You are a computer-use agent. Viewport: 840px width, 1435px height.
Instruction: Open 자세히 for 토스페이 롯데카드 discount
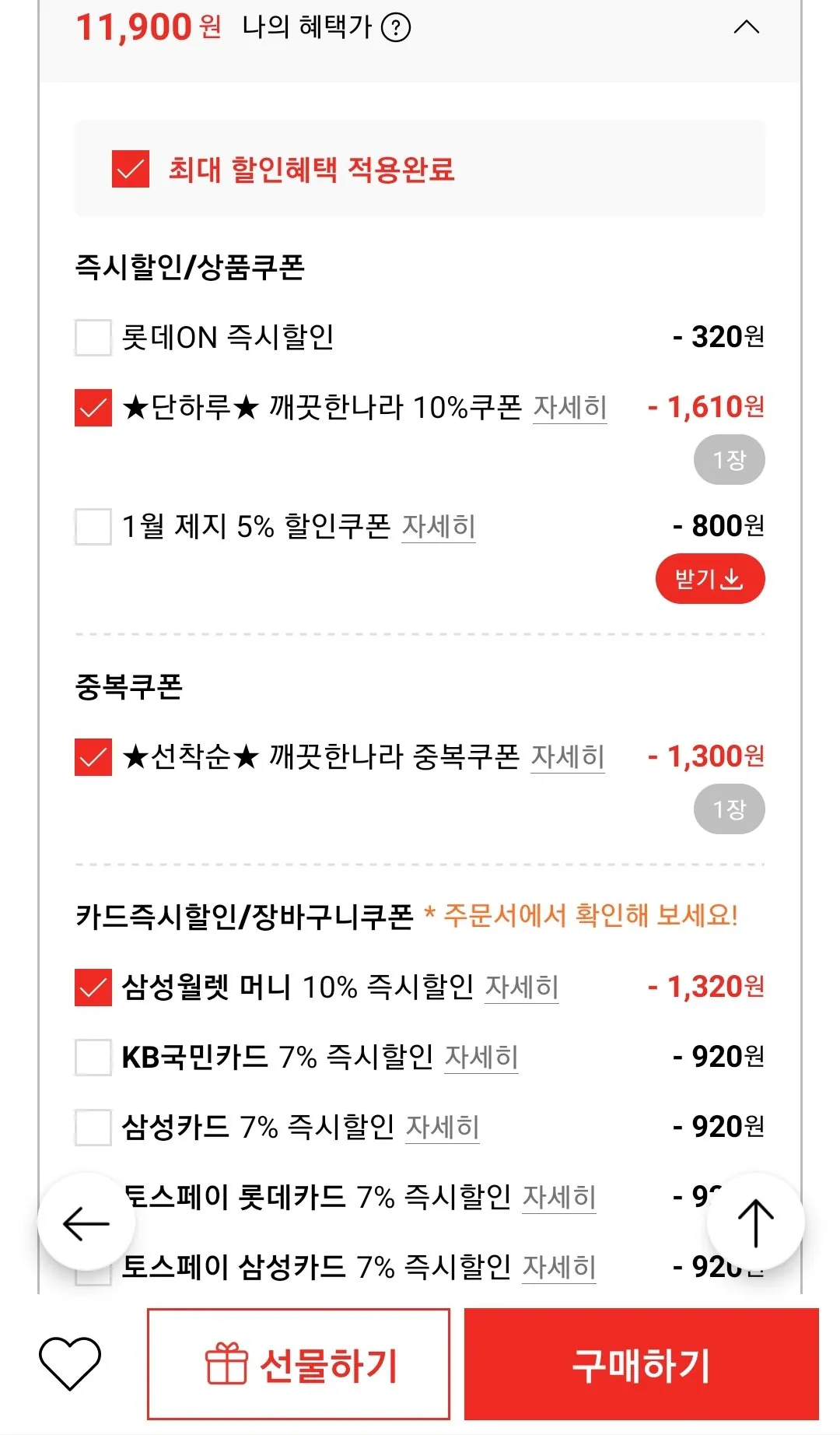tap(559, 1197)
